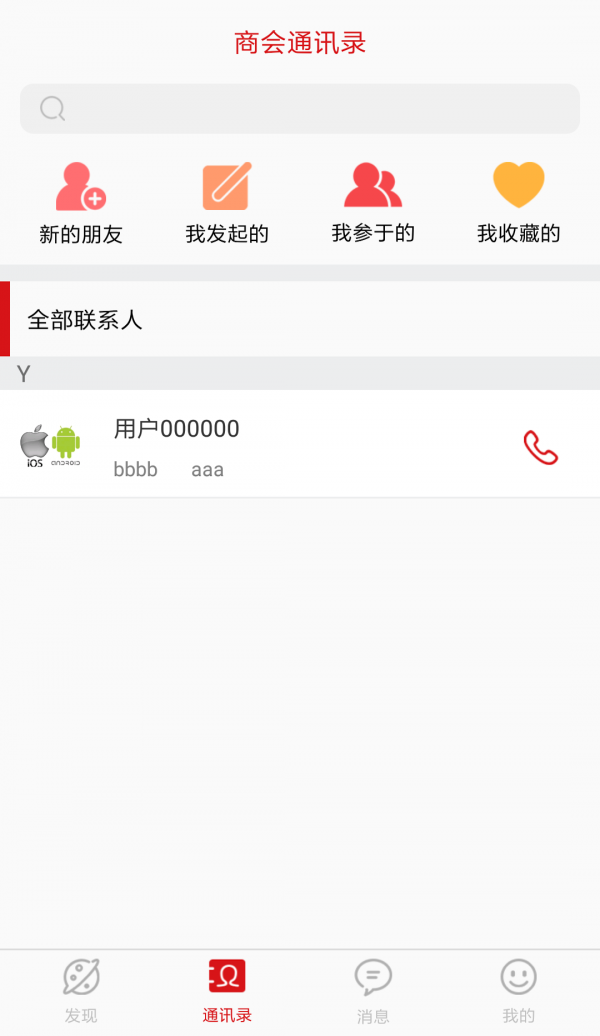Open 我参于的 section
Screen dimensions: 600x1036
373,203
